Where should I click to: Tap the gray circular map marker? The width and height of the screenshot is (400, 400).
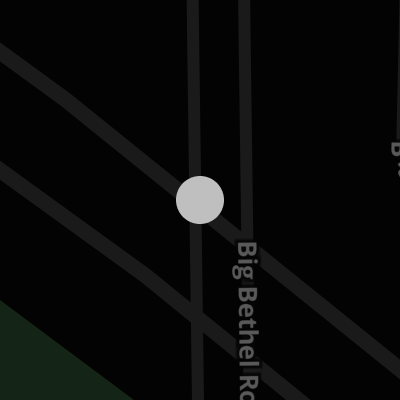point(200,200)
